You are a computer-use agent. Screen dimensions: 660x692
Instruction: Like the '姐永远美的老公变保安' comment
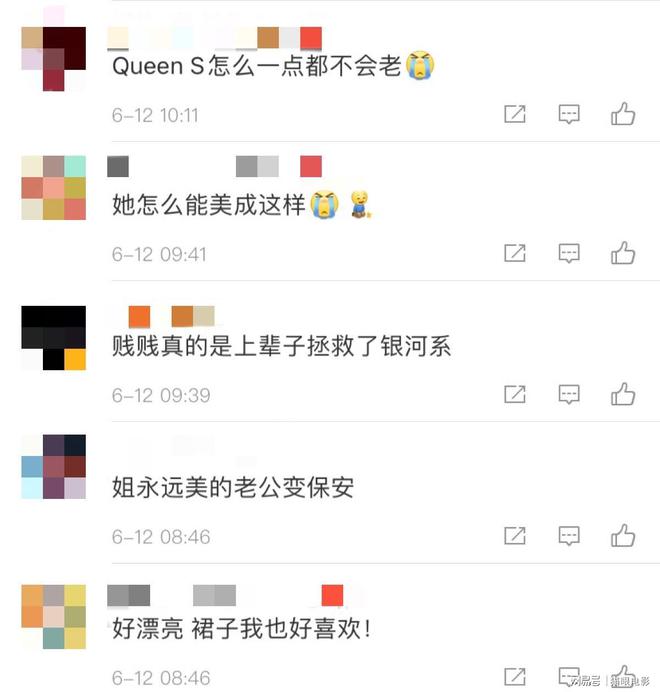[x=623, y=536]
